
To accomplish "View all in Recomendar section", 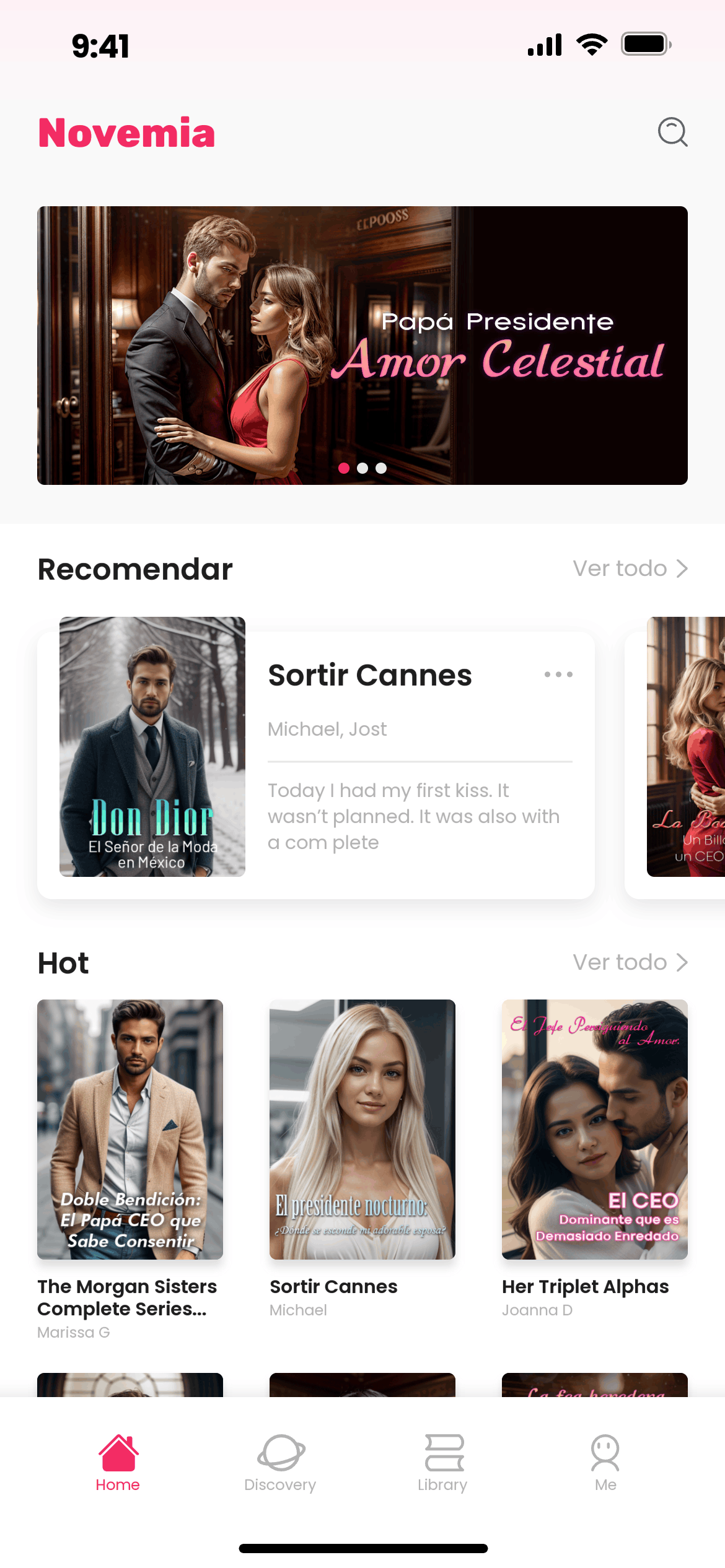I will click(x=630, y=568).
